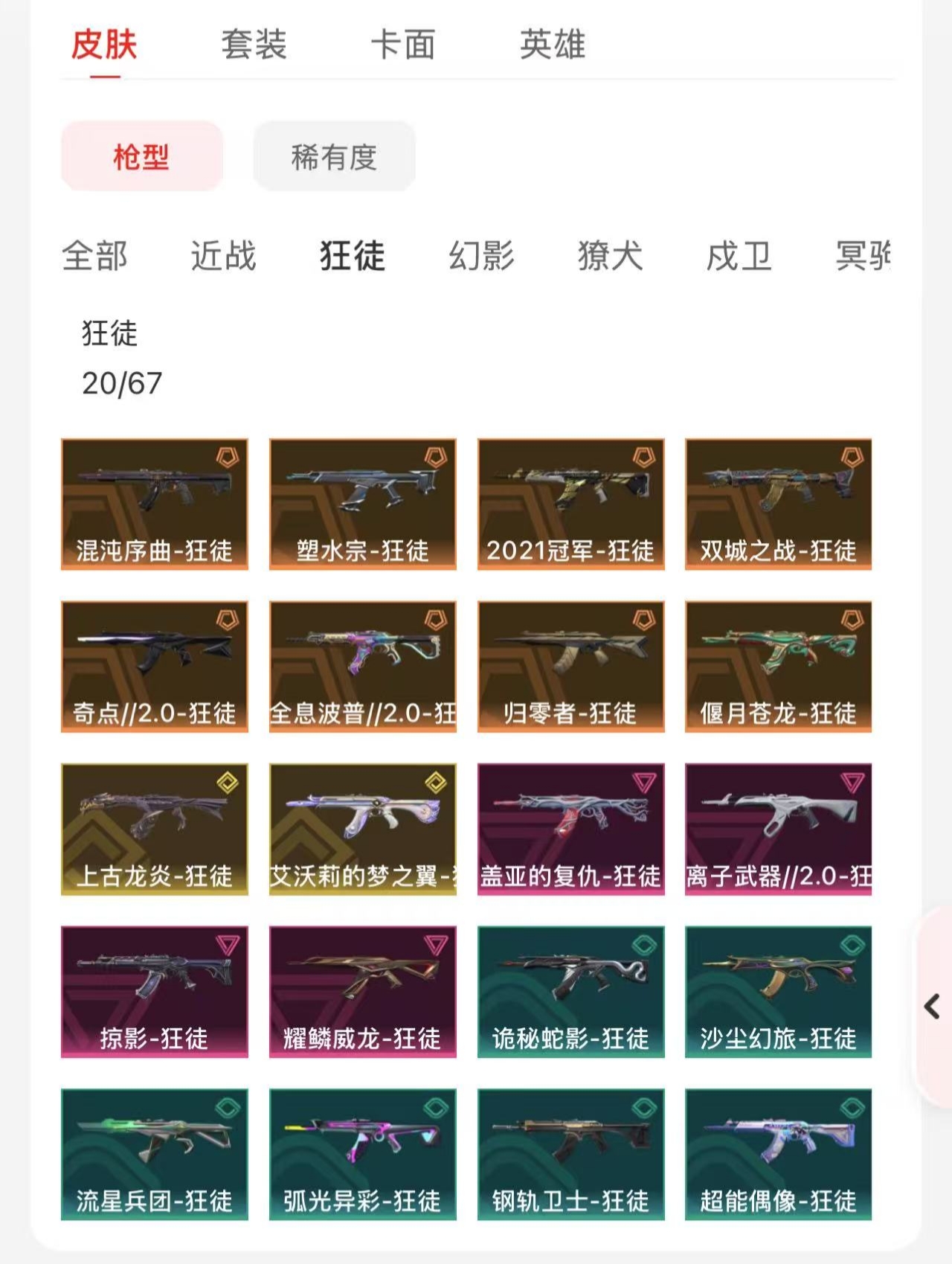Open the 戍卫 weapon category
The height and width of the screenshot is (1264, 952).
(739, 256)
